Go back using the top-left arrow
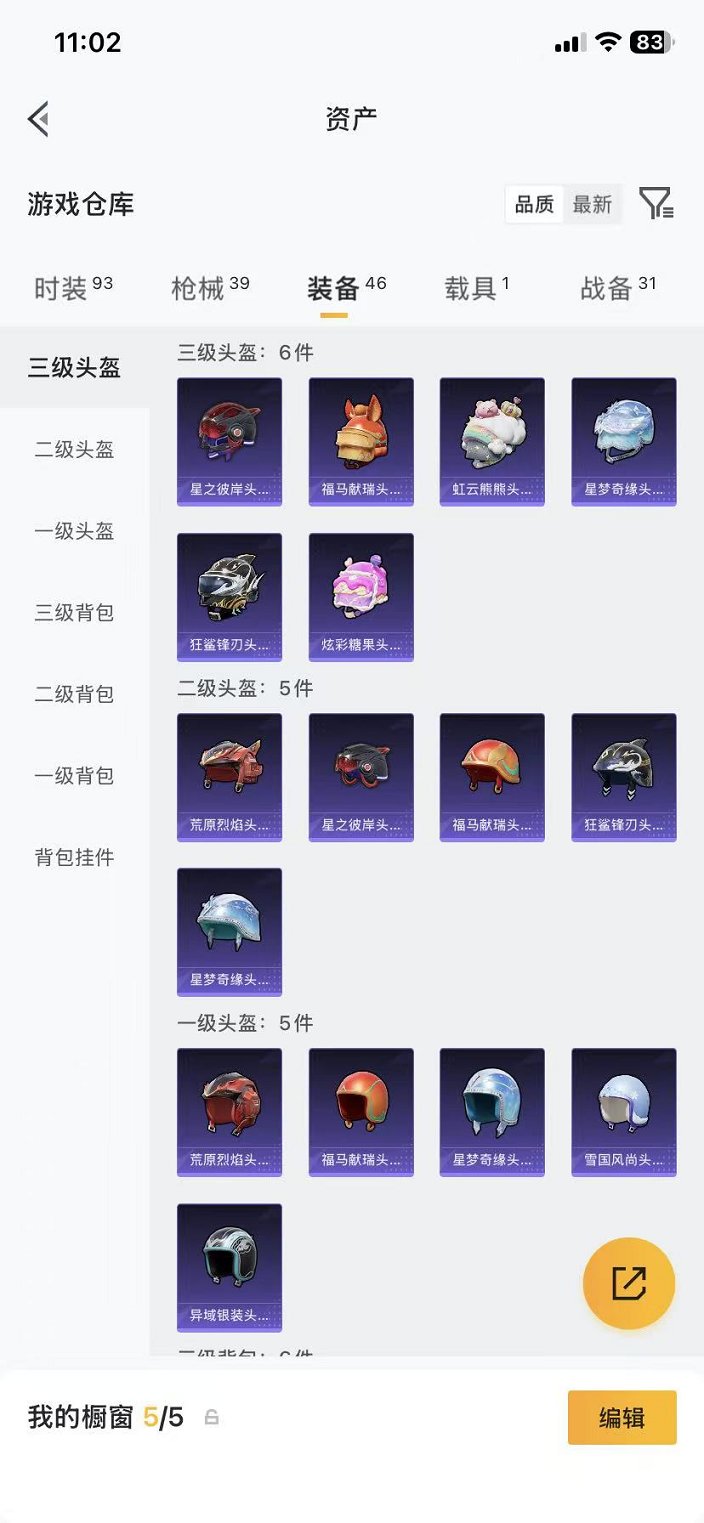 (x=39, y=119)
